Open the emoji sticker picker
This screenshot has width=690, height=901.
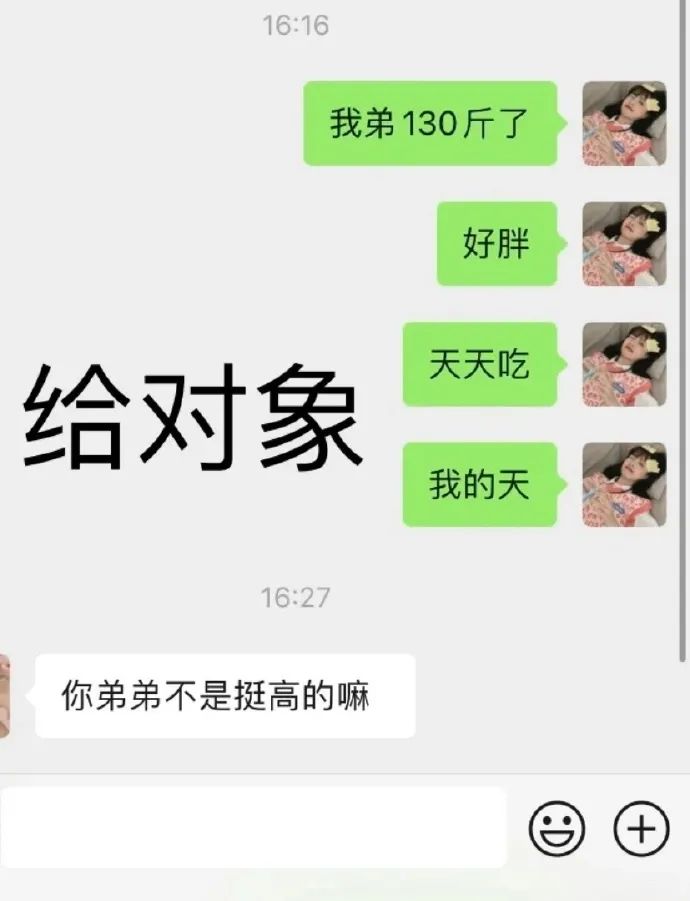[557, 828]
